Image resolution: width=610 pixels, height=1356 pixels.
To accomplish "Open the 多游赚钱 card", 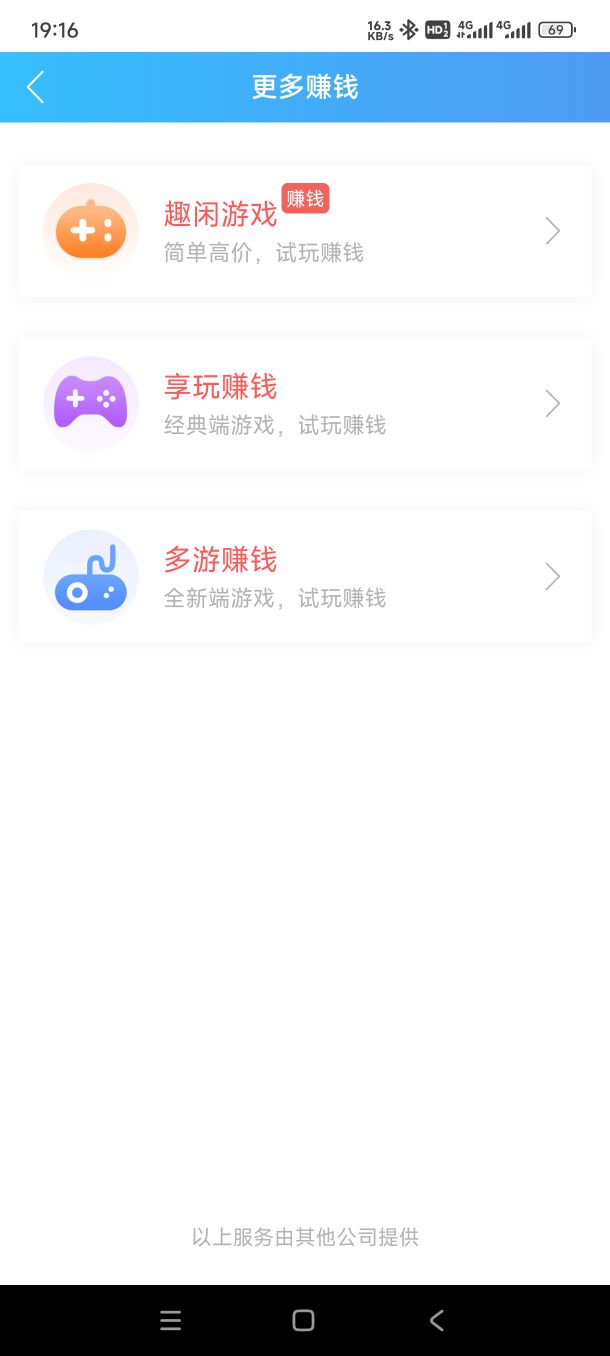I will tap(305, 577).
